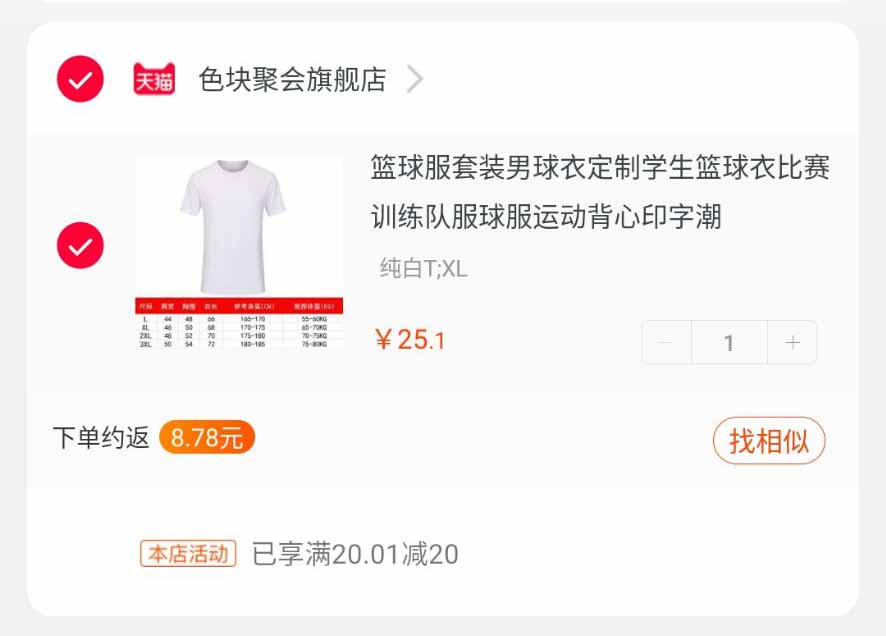886x636 pixels.
Task: Decrease the item quantity by one
Action: coord(666,343)
